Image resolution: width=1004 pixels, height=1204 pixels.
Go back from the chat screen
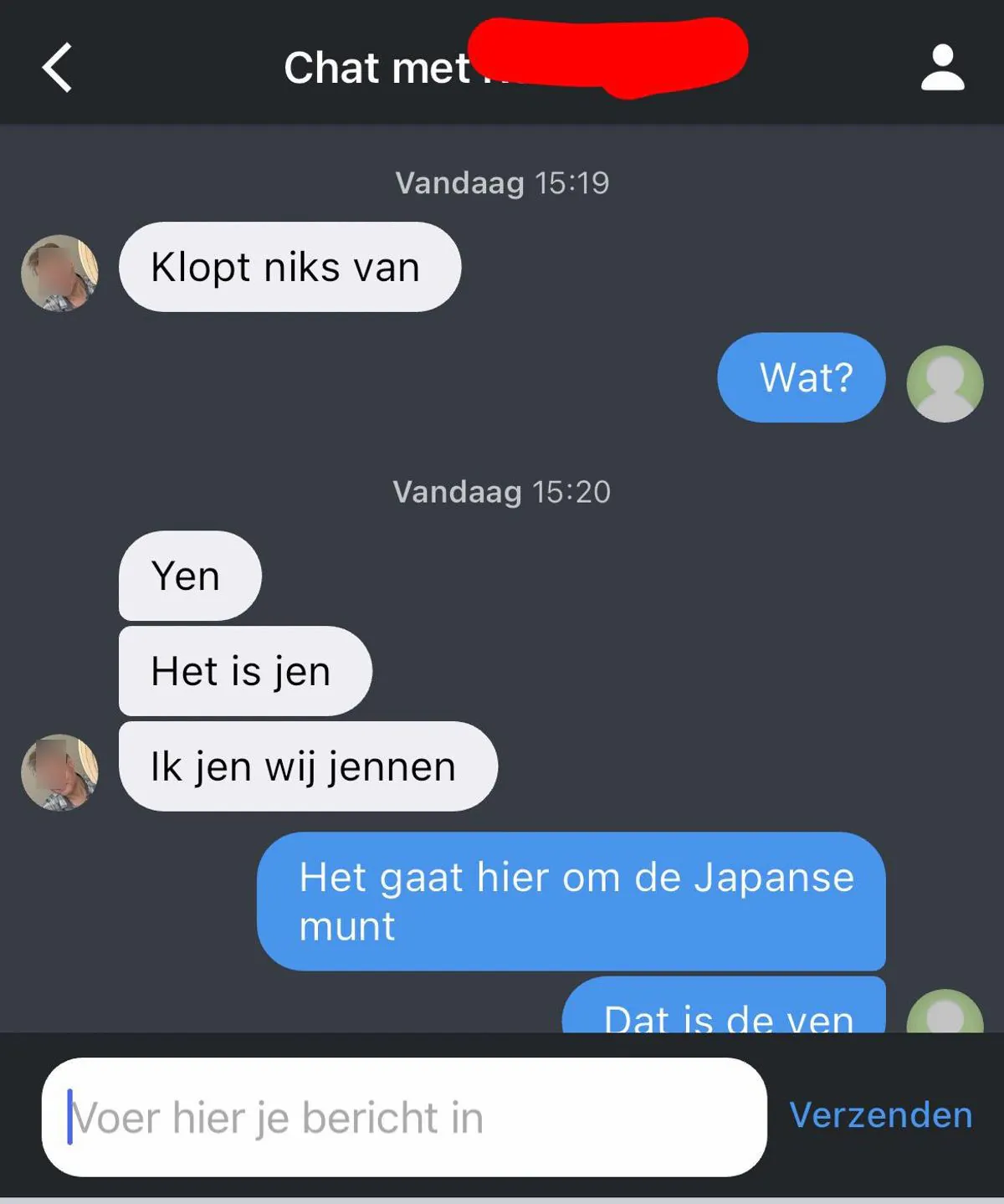coord(57,67)
